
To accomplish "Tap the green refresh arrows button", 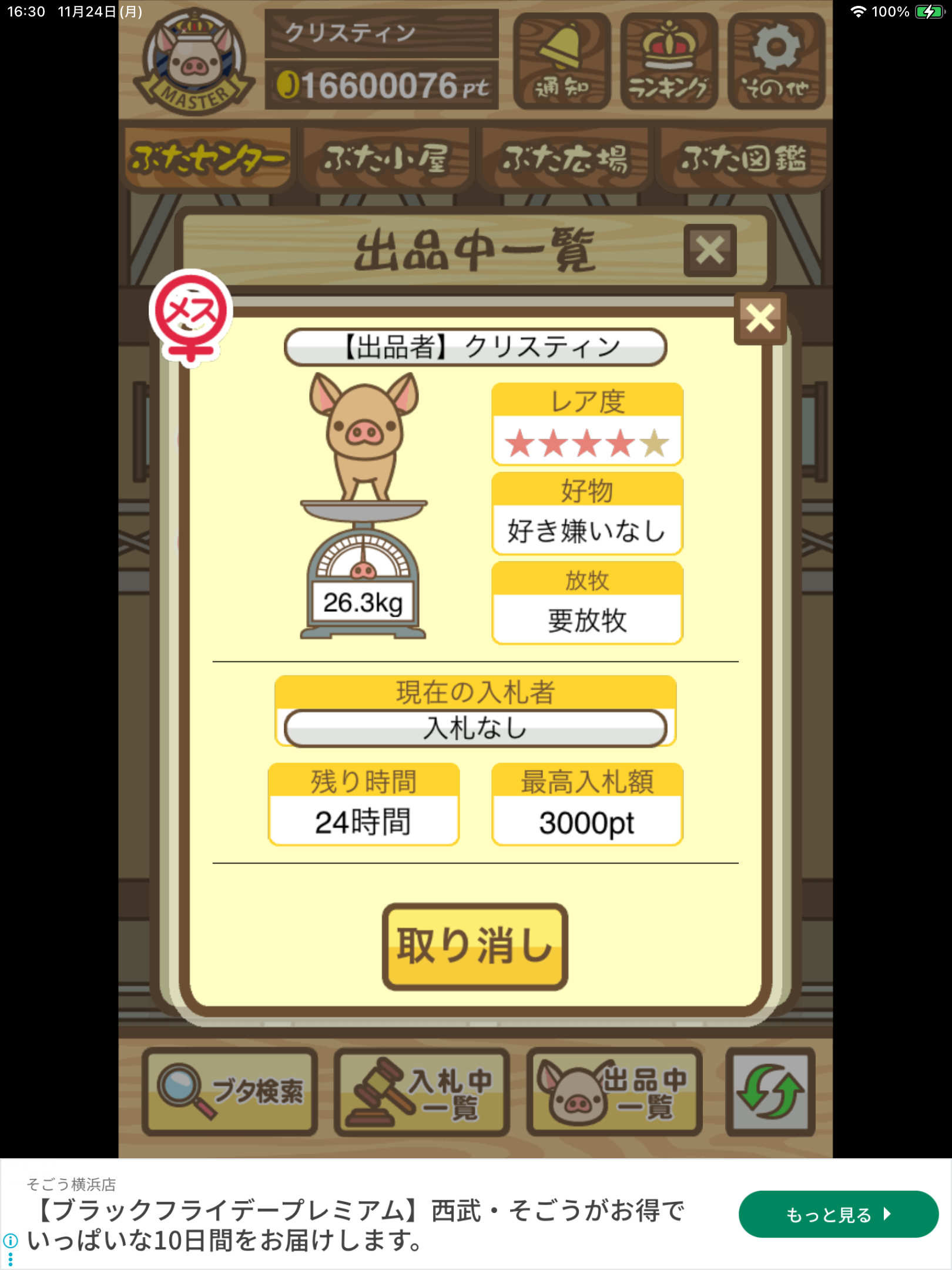I will [770, 1091].
